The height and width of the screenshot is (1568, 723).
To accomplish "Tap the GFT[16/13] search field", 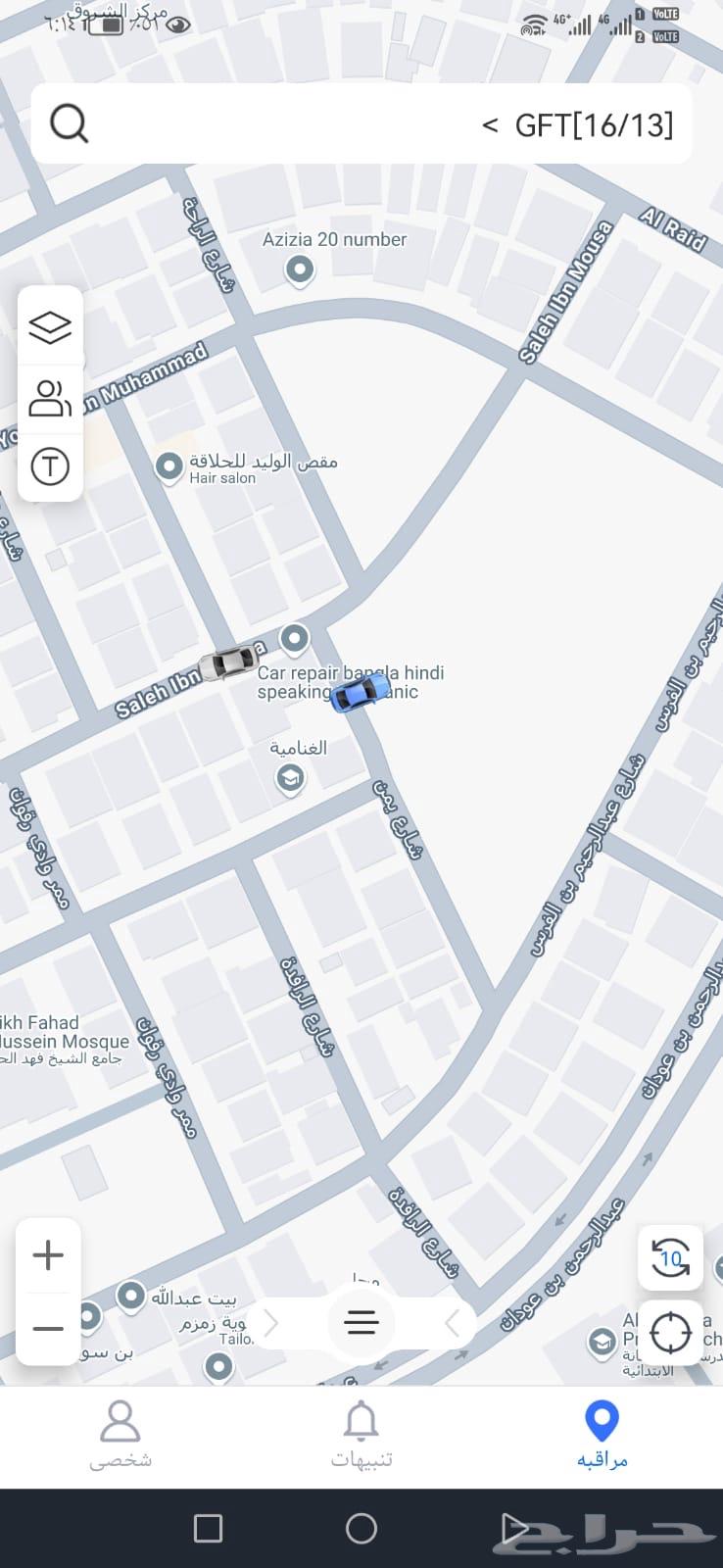I will coord(595,123).
